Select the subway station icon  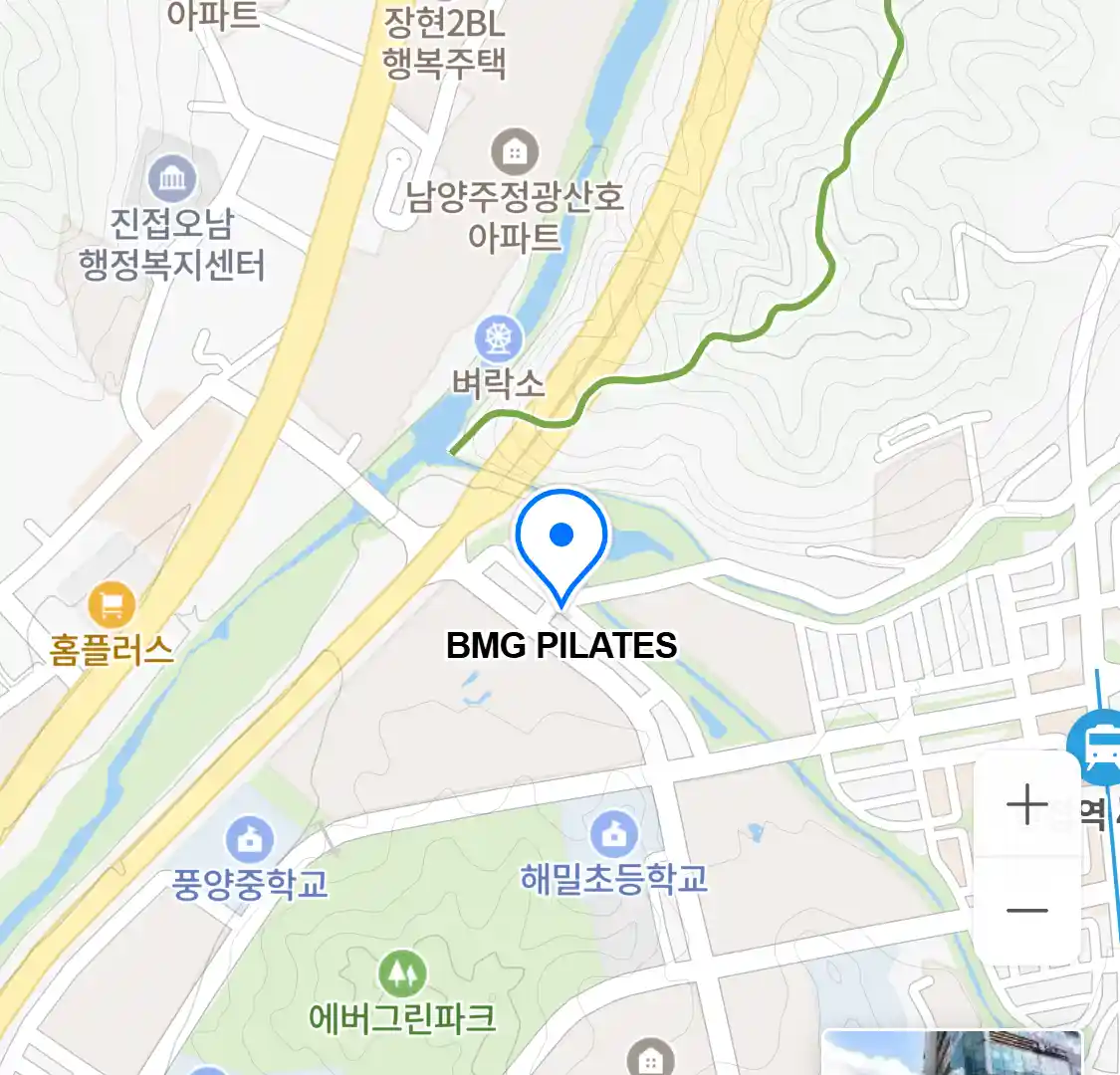click(1098, 746)
